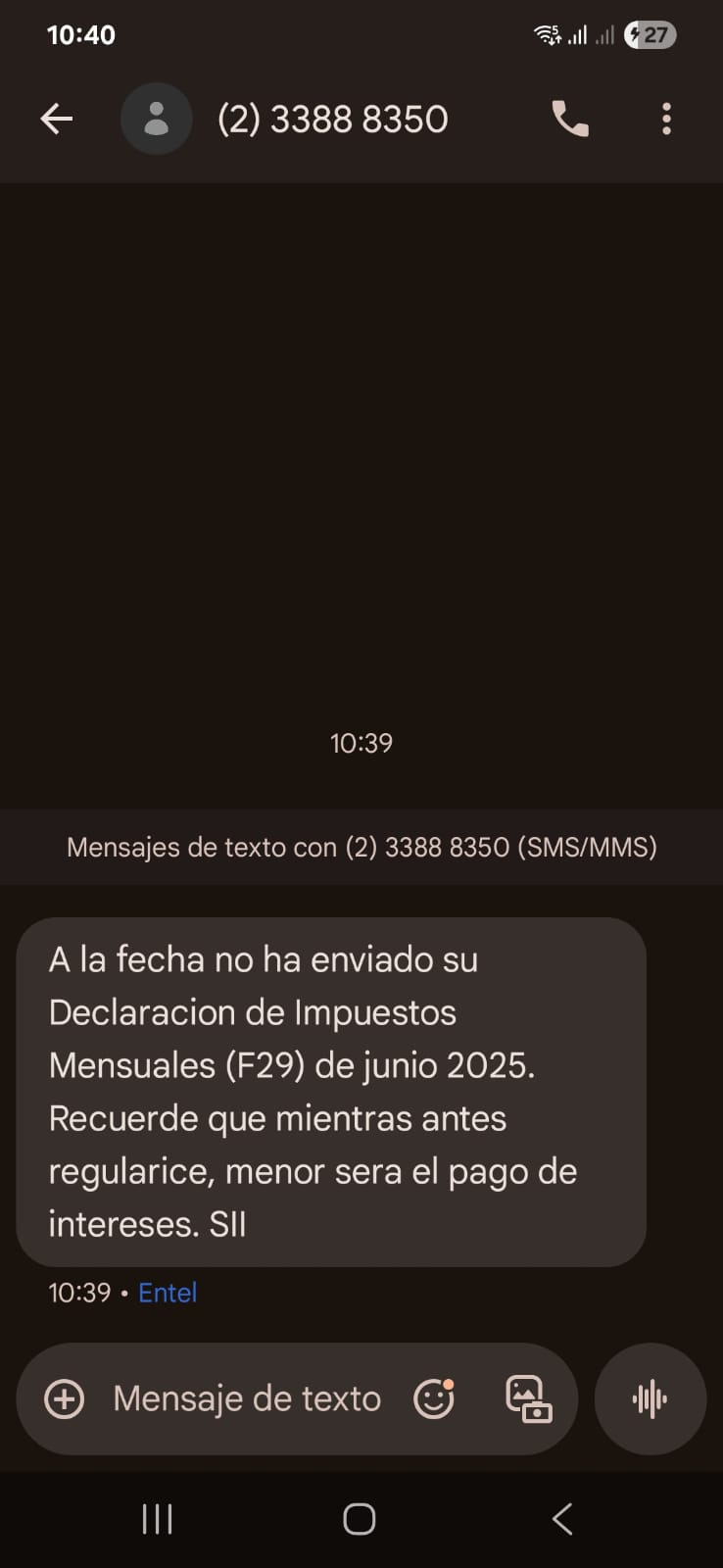
Task: Focus the Mensaje de texto field
Action: click(247, 1398)
